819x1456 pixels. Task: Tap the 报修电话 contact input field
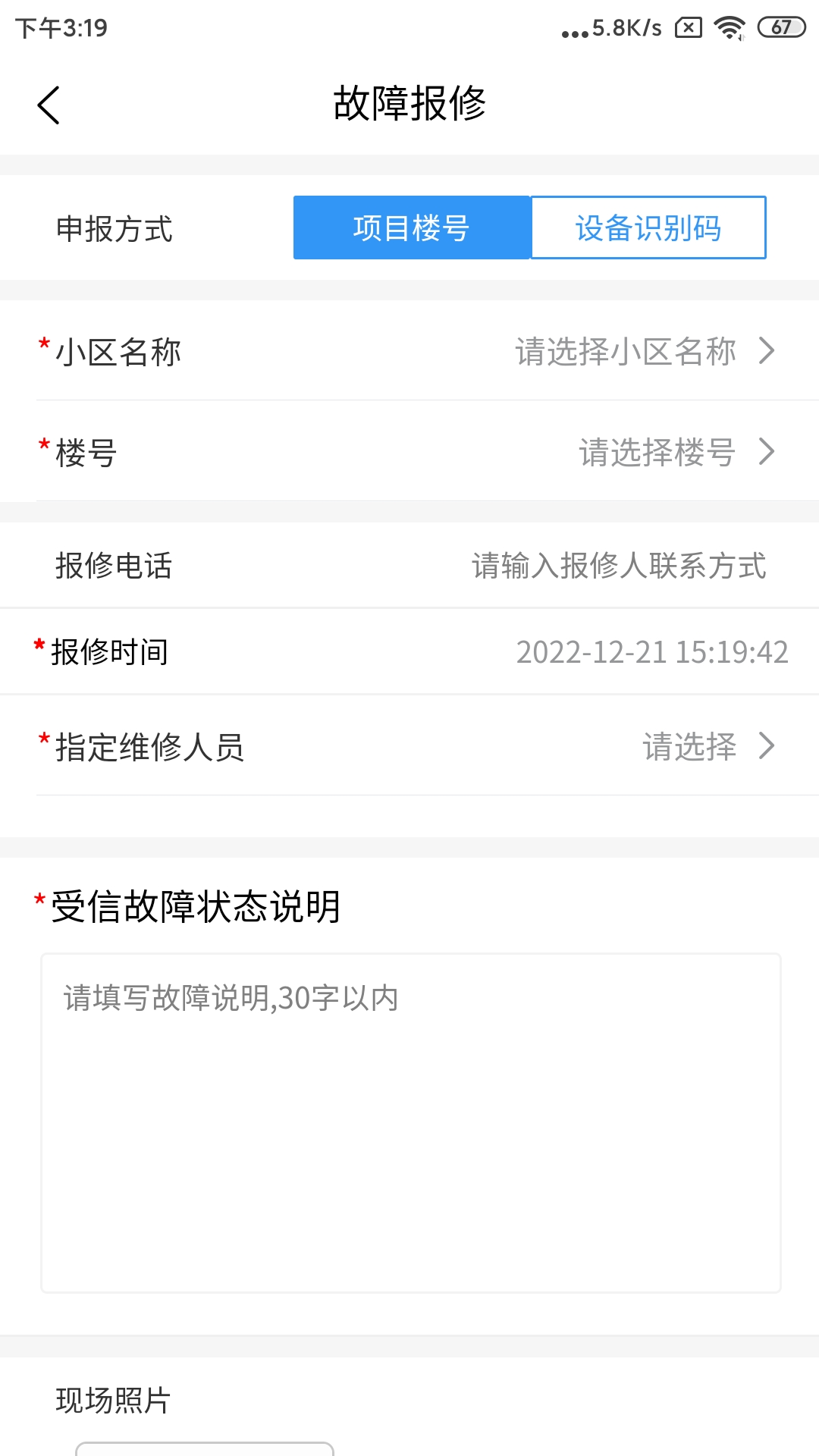618,566
